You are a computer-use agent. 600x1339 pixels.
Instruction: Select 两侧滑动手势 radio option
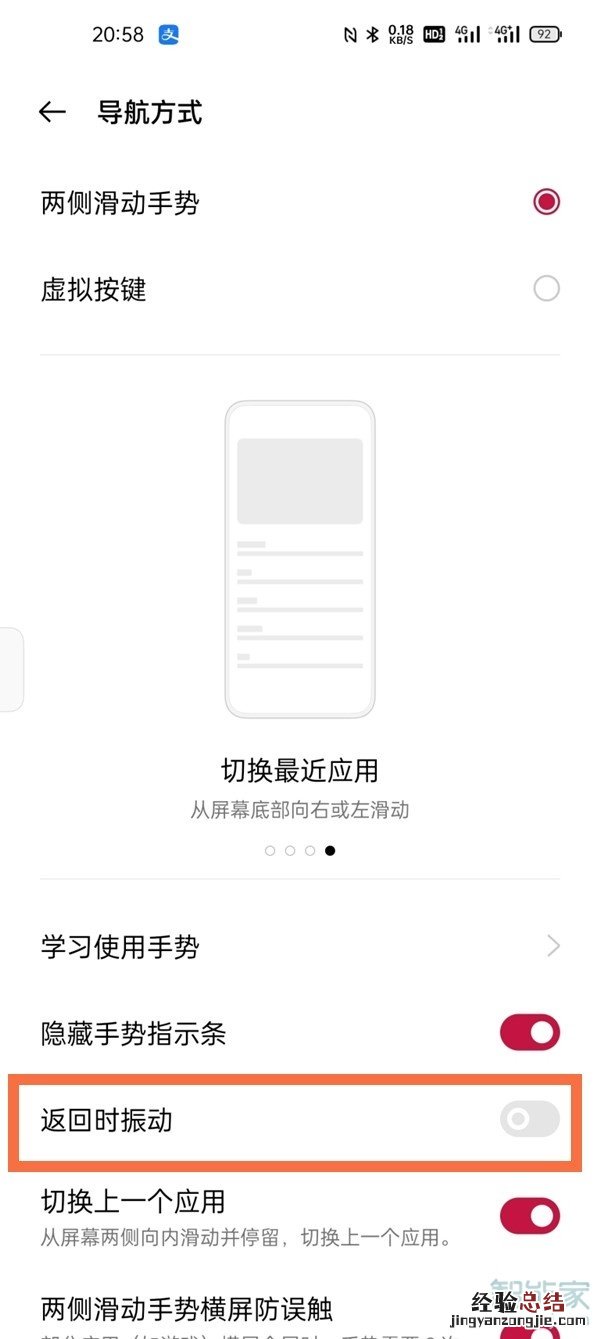coord(546,202)
